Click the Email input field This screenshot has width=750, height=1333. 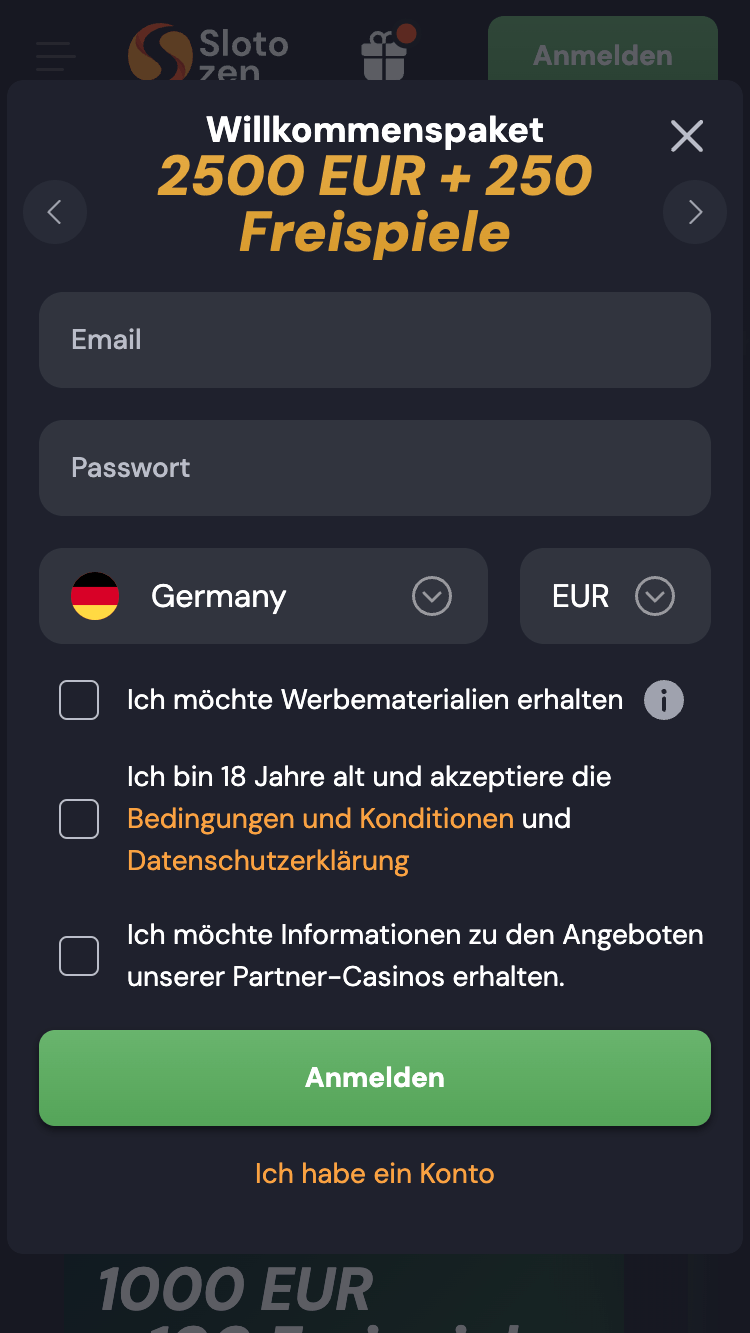pos(374,340)
